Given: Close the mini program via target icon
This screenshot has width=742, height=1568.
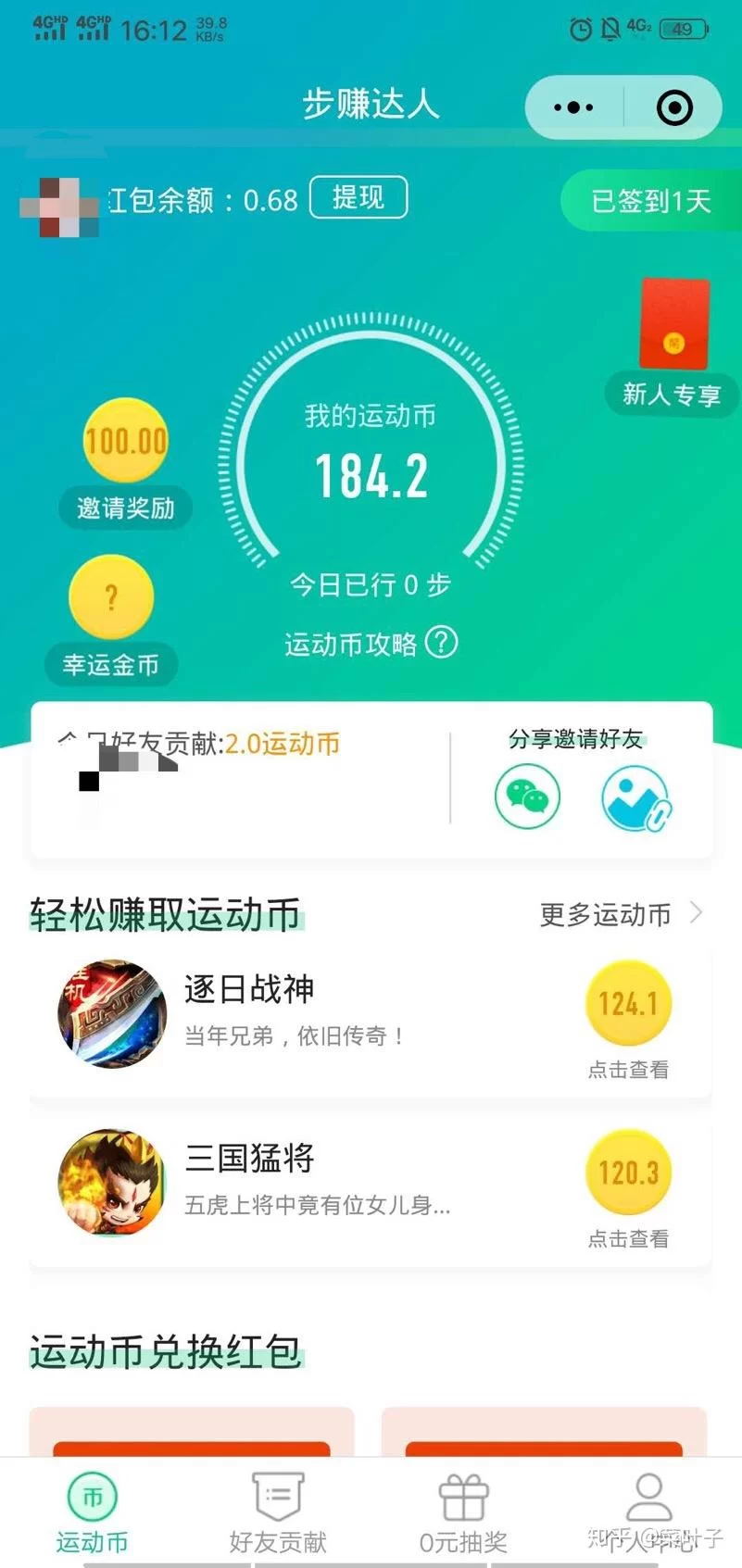Looking at the screenshot, I should pyautogui.click(x=673, y=107).
